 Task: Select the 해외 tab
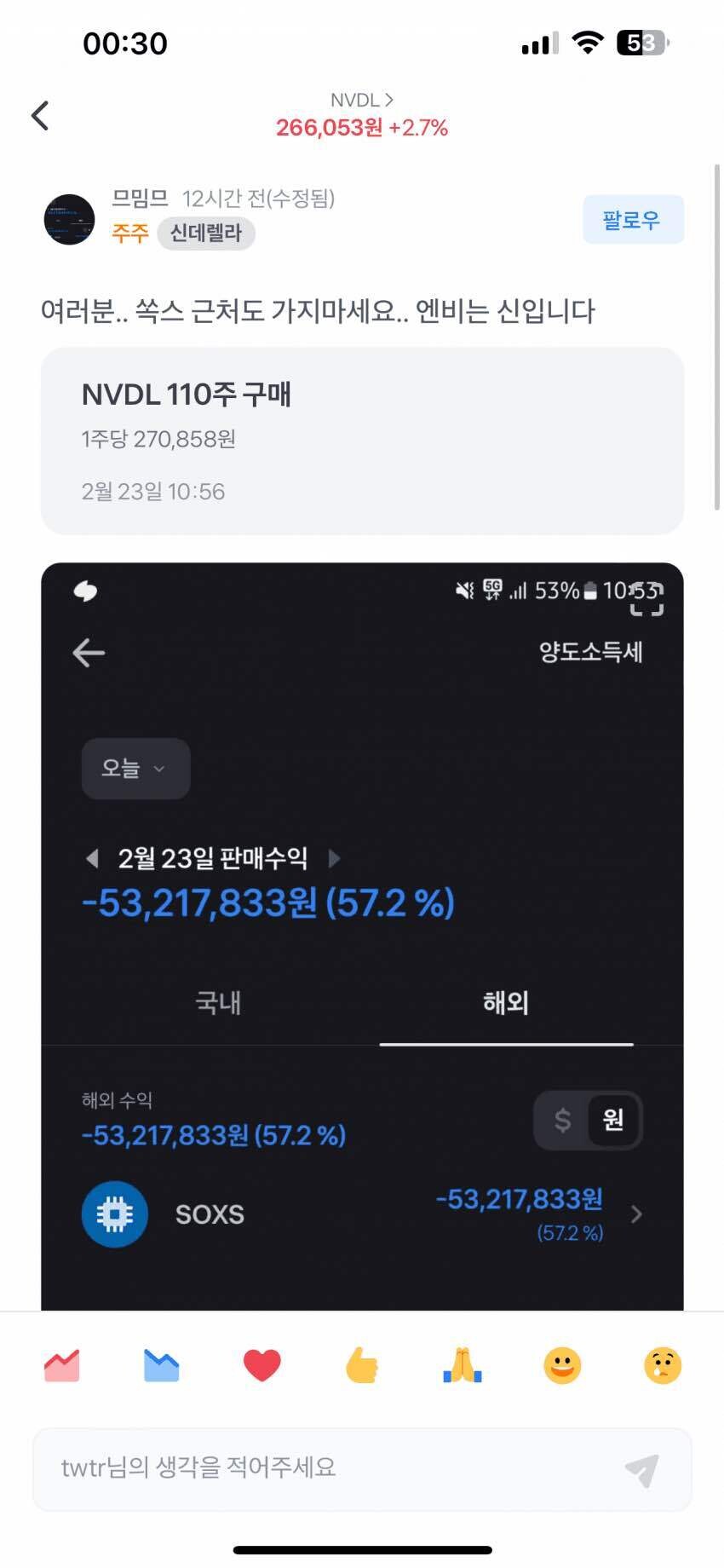pos(506,1003)
